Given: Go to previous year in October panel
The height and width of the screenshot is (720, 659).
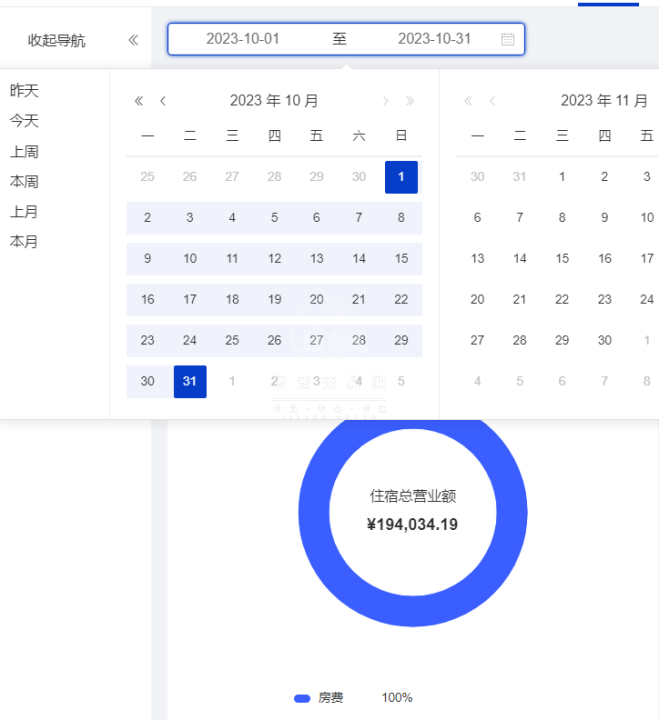Looking at the screenshot, I should coord(139,101).
